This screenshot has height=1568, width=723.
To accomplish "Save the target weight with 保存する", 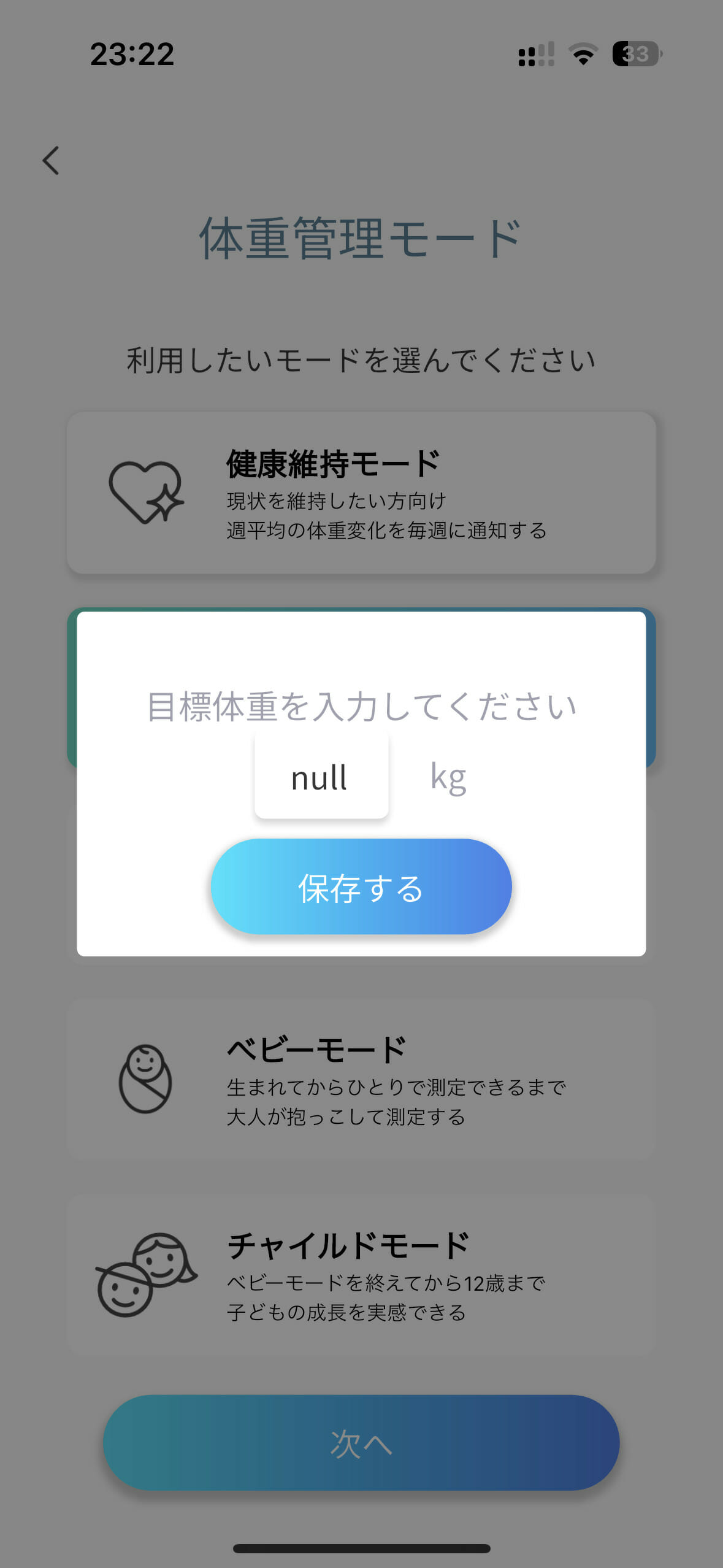I will (x=361, y=887).
